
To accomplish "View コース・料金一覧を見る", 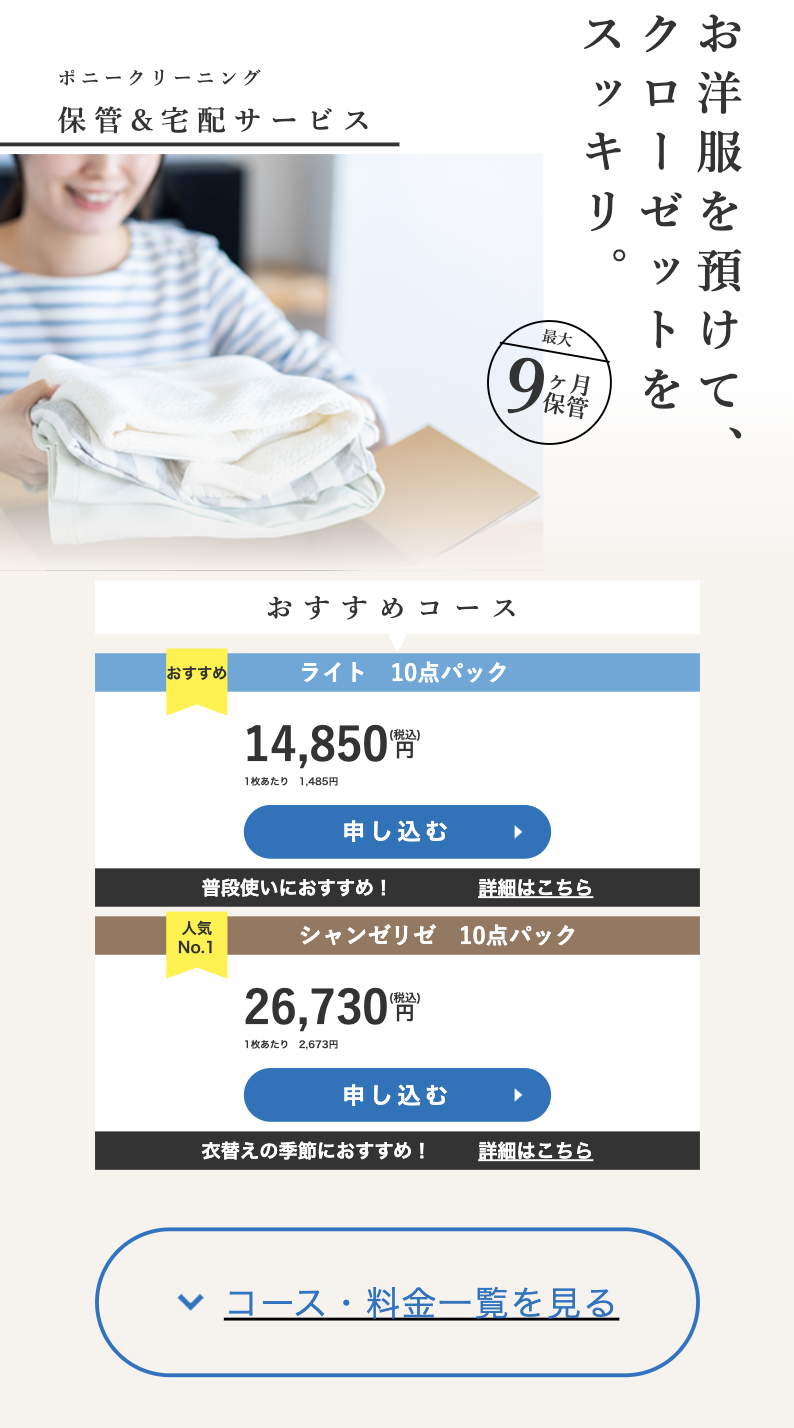I will click(x=397, y=1302).
